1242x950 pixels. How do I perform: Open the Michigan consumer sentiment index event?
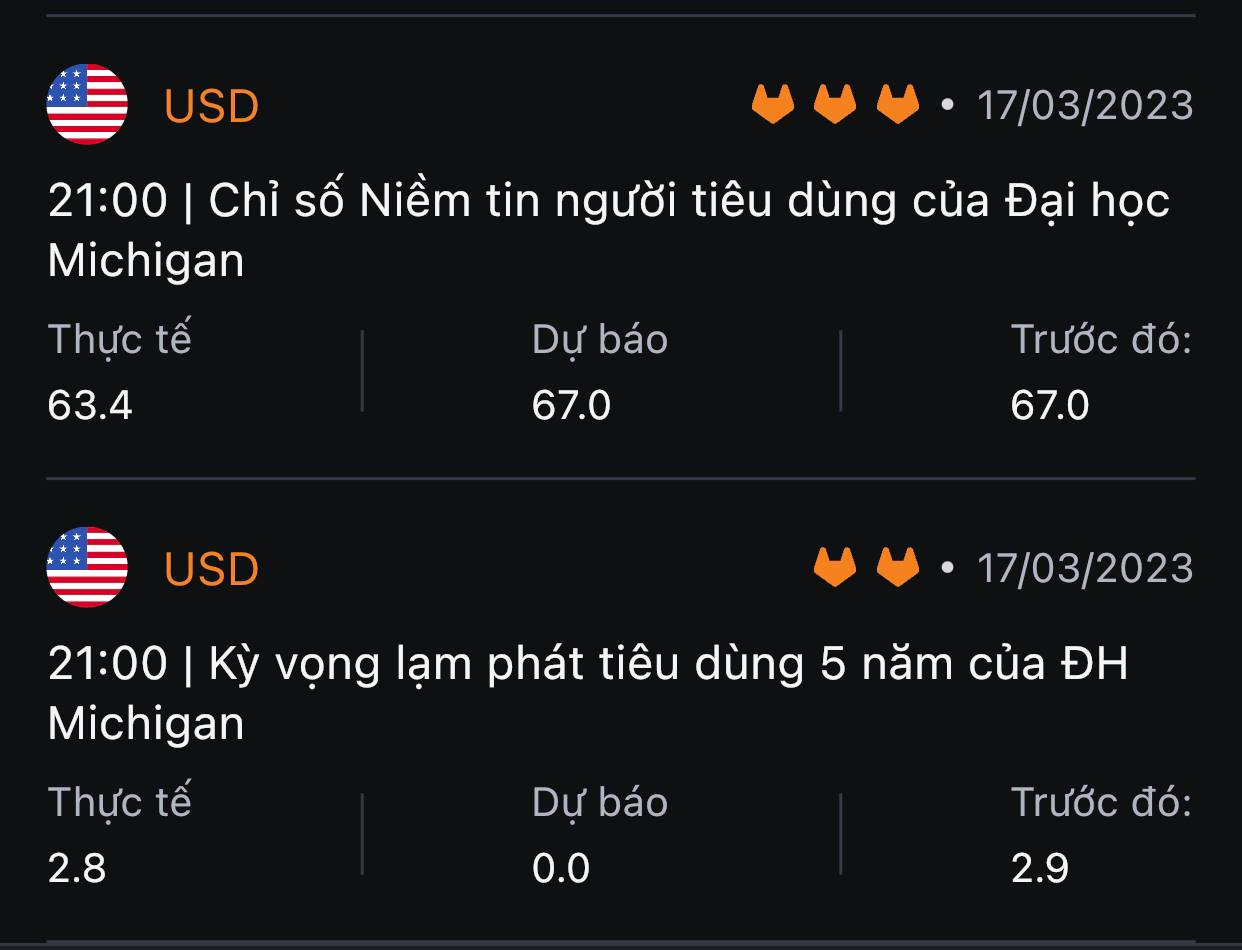[x=608, y=230]
